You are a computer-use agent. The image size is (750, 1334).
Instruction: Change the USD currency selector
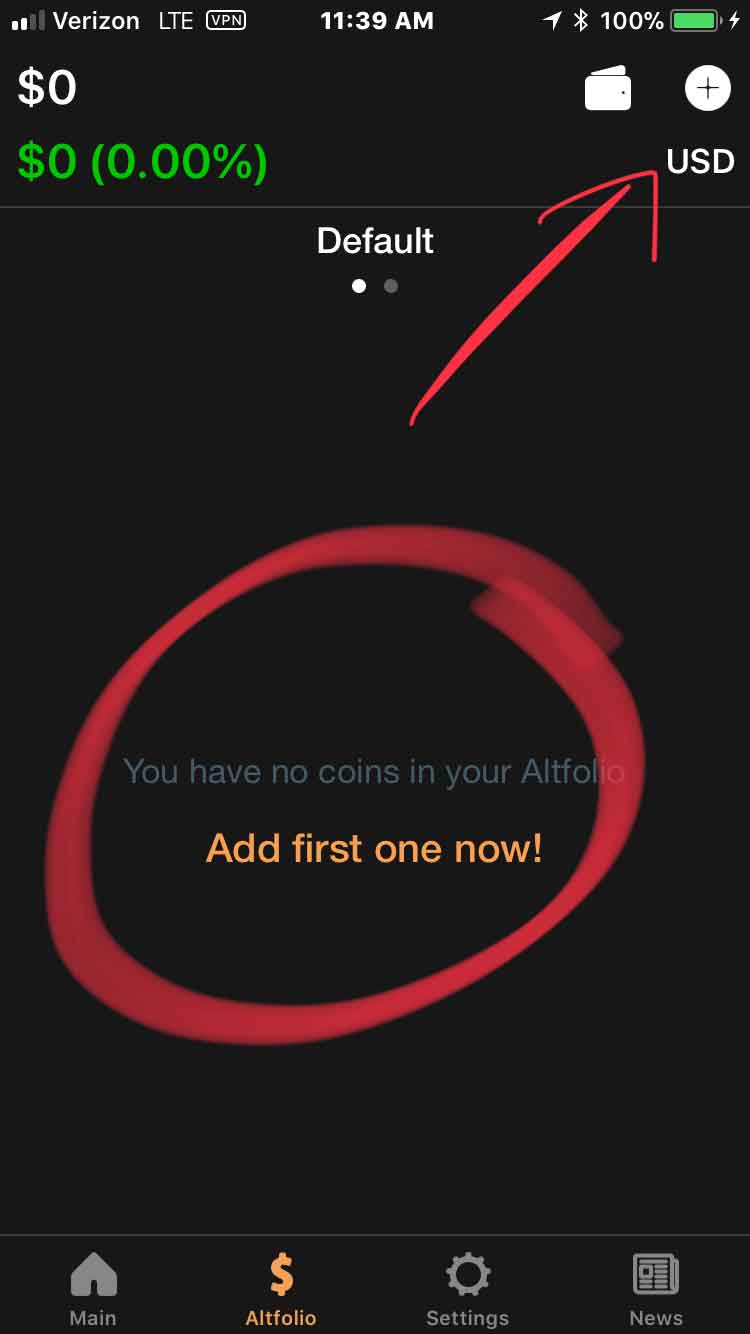(700, 161)
